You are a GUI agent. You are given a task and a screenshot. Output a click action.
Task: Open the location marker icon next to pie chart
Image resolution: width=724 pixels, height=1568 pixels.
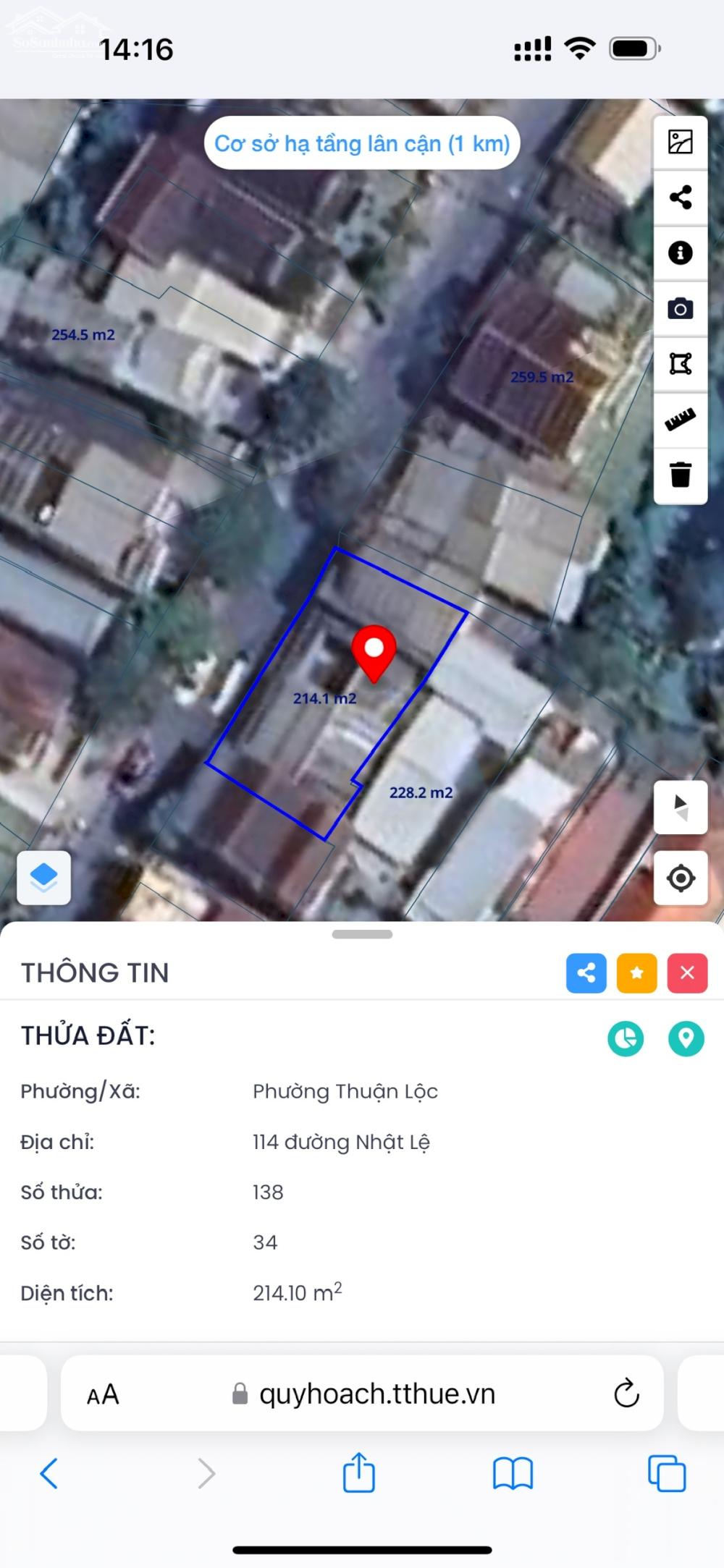[685, 1038]
